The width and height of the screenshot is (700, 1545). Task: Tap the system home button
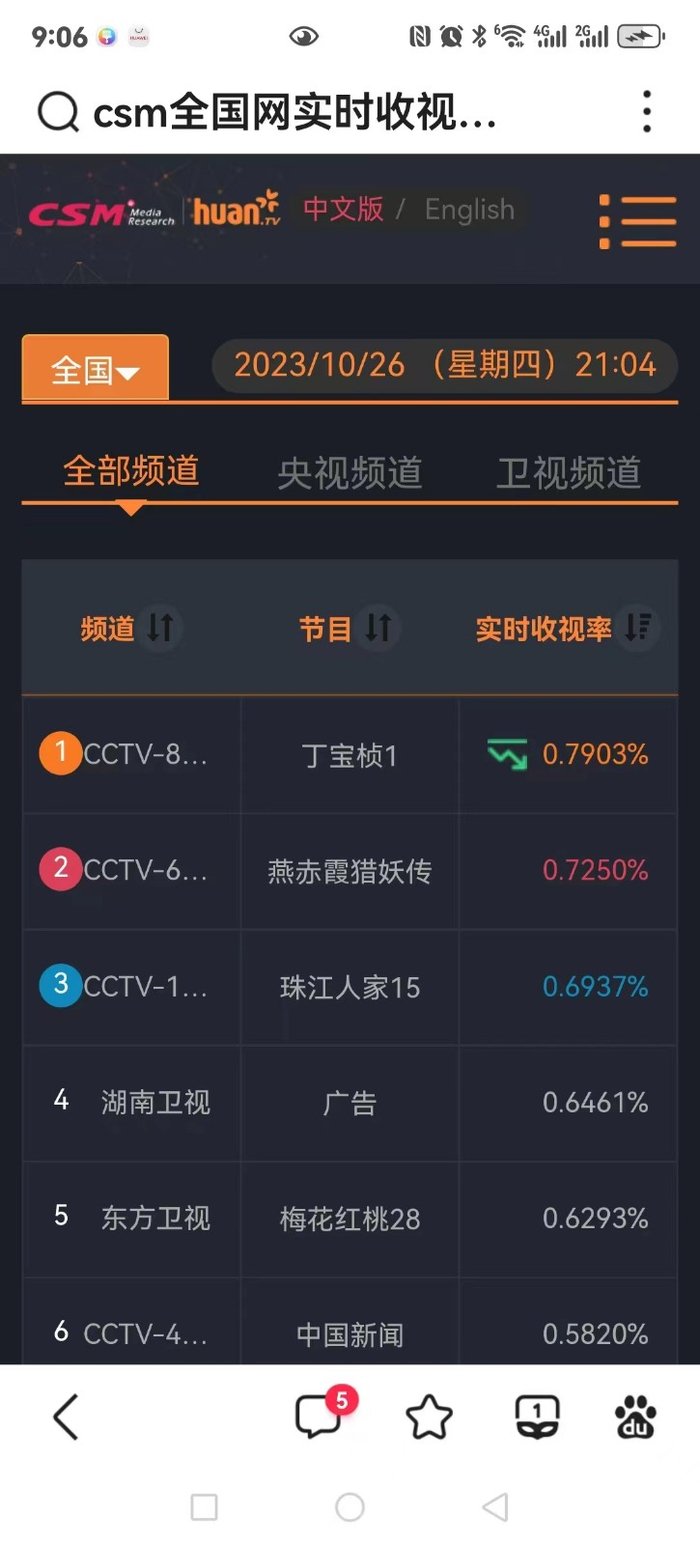(x=350, y=1507)
